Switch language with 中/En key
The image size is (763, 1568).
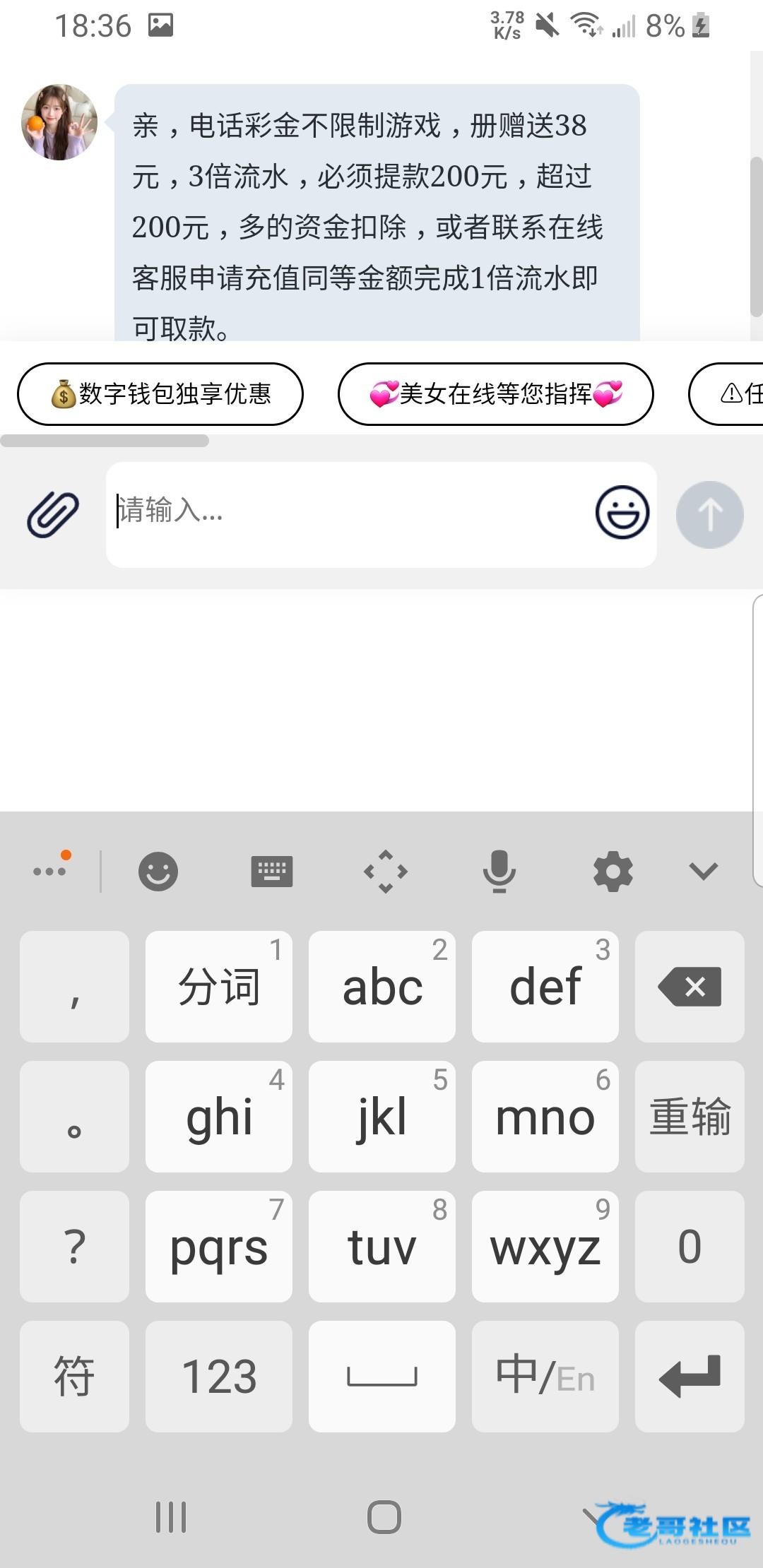[545, 1377]
